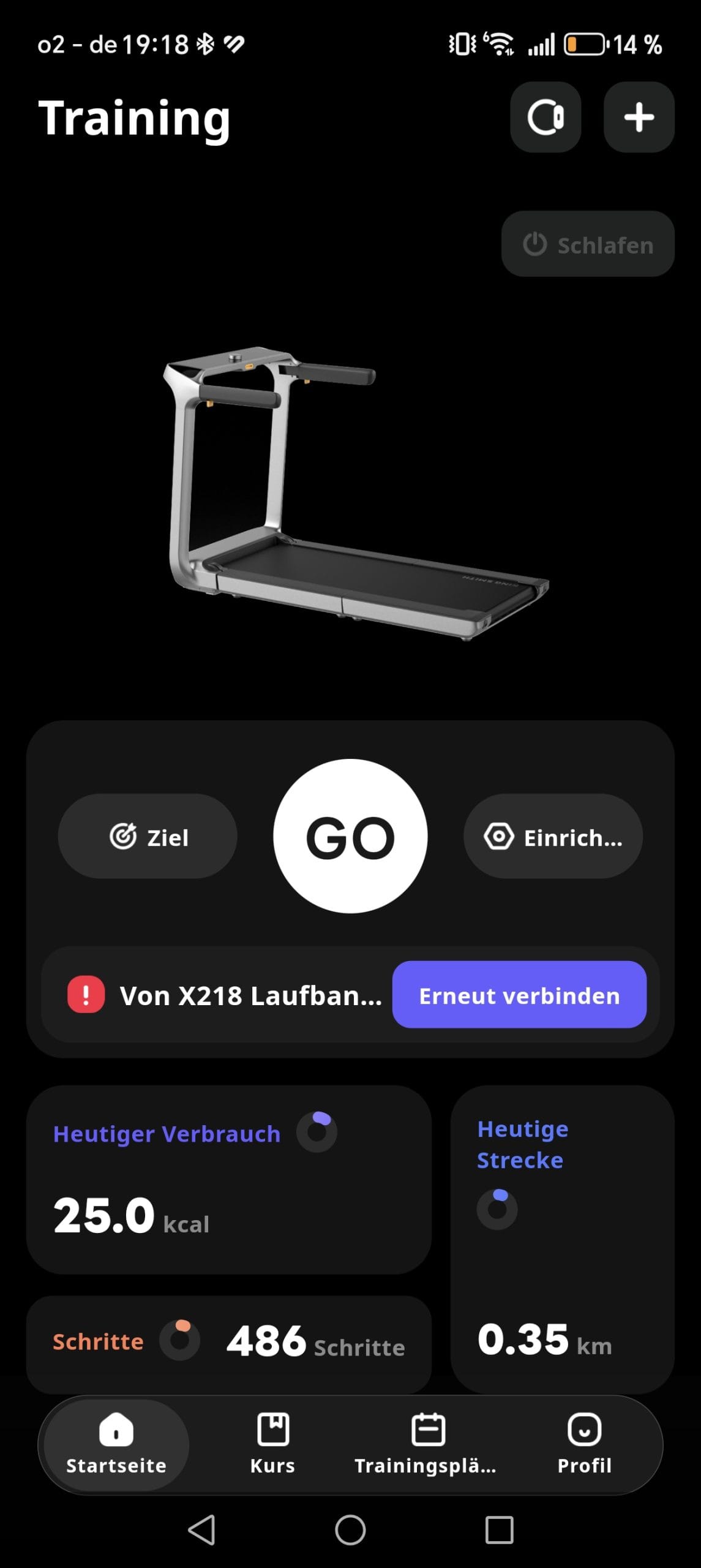Screen dimensions: 701x1568
Task: Open the smartwatch device icon
Action: (545, 117)
